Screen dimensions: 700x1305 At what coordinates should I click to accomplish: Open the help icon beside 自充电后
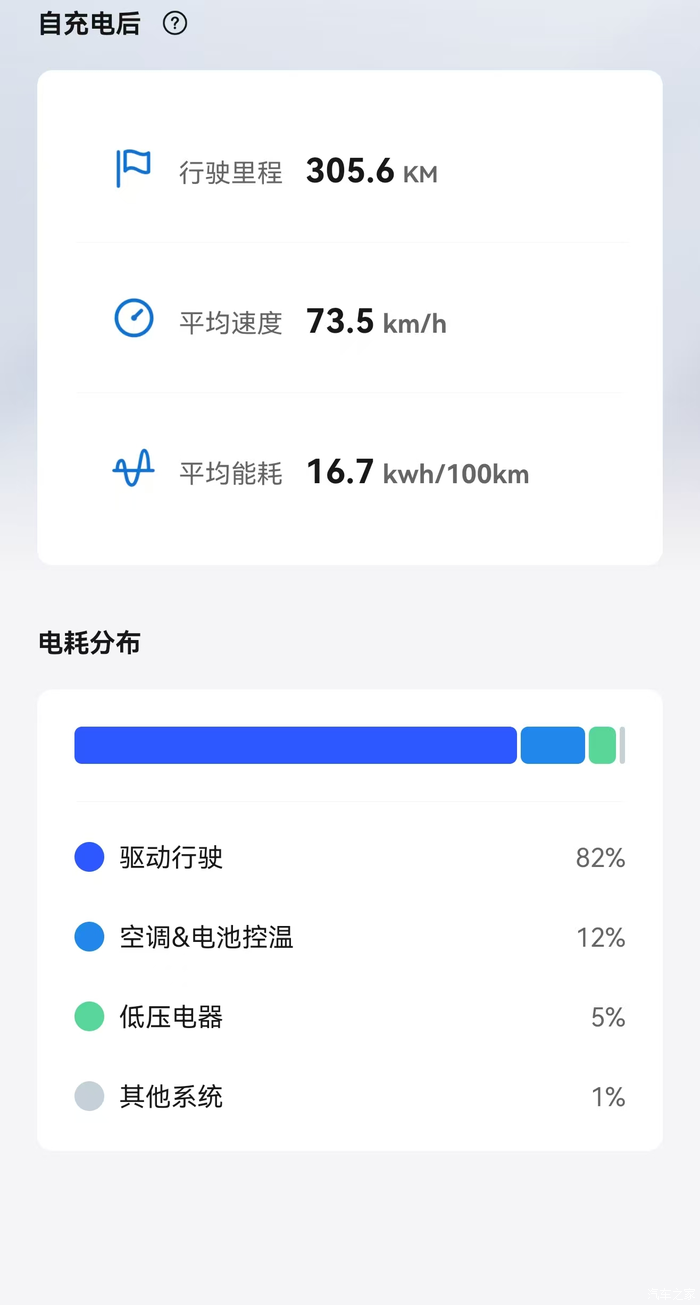(x=175, y=23)
